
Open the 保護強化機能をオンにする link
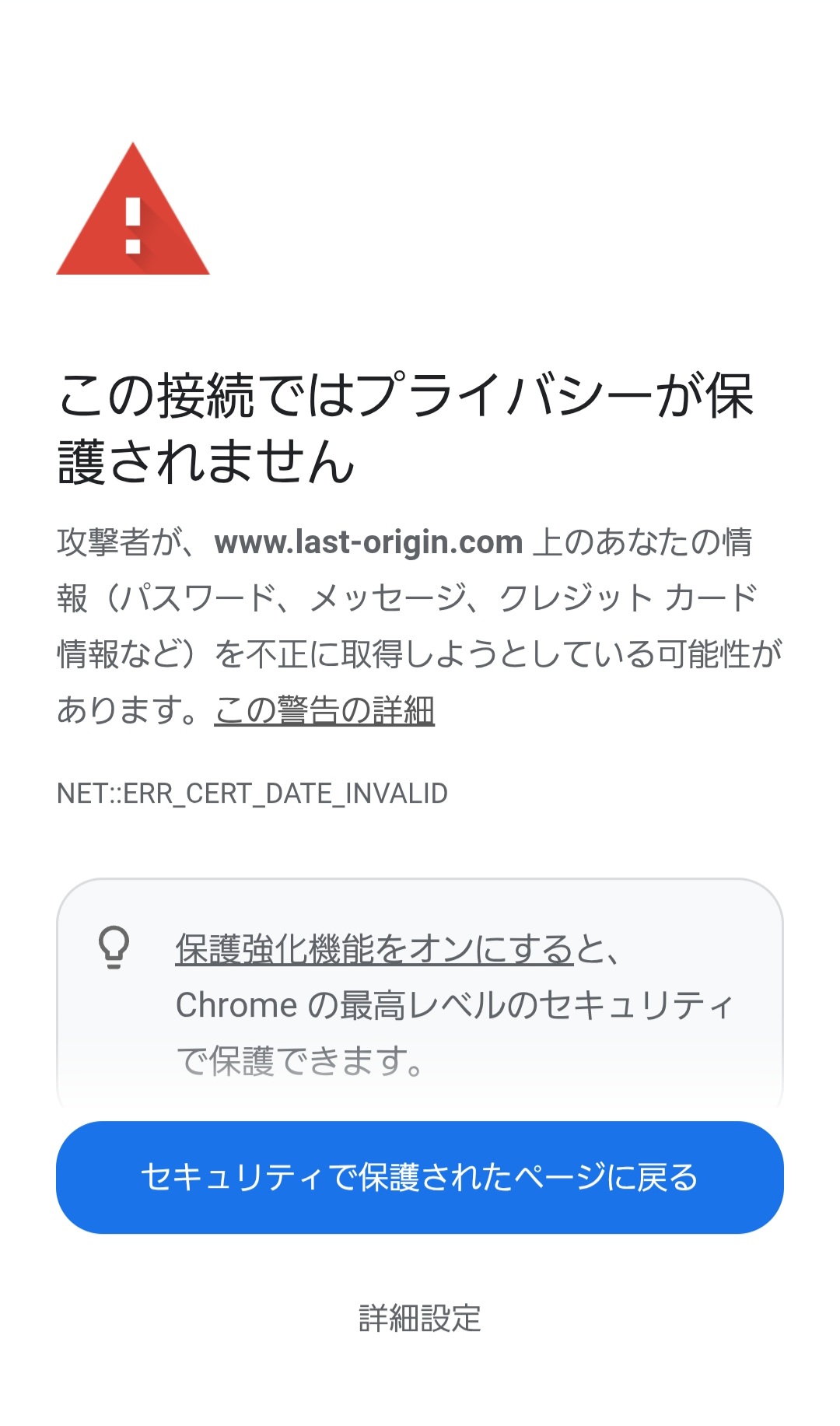[x=374, y=949]
